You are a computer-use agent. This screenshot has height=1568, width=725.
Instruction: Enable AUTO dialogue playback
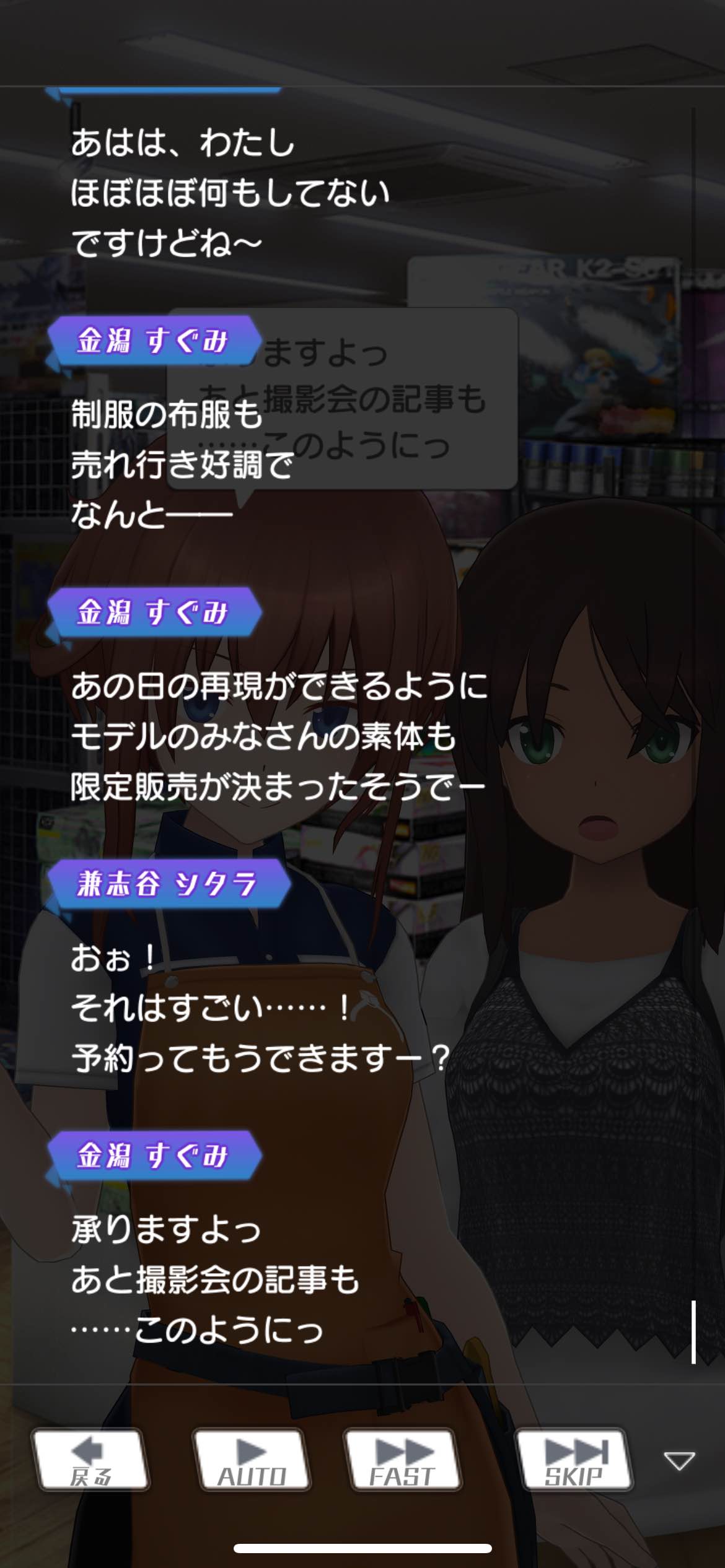(252, 1460)
